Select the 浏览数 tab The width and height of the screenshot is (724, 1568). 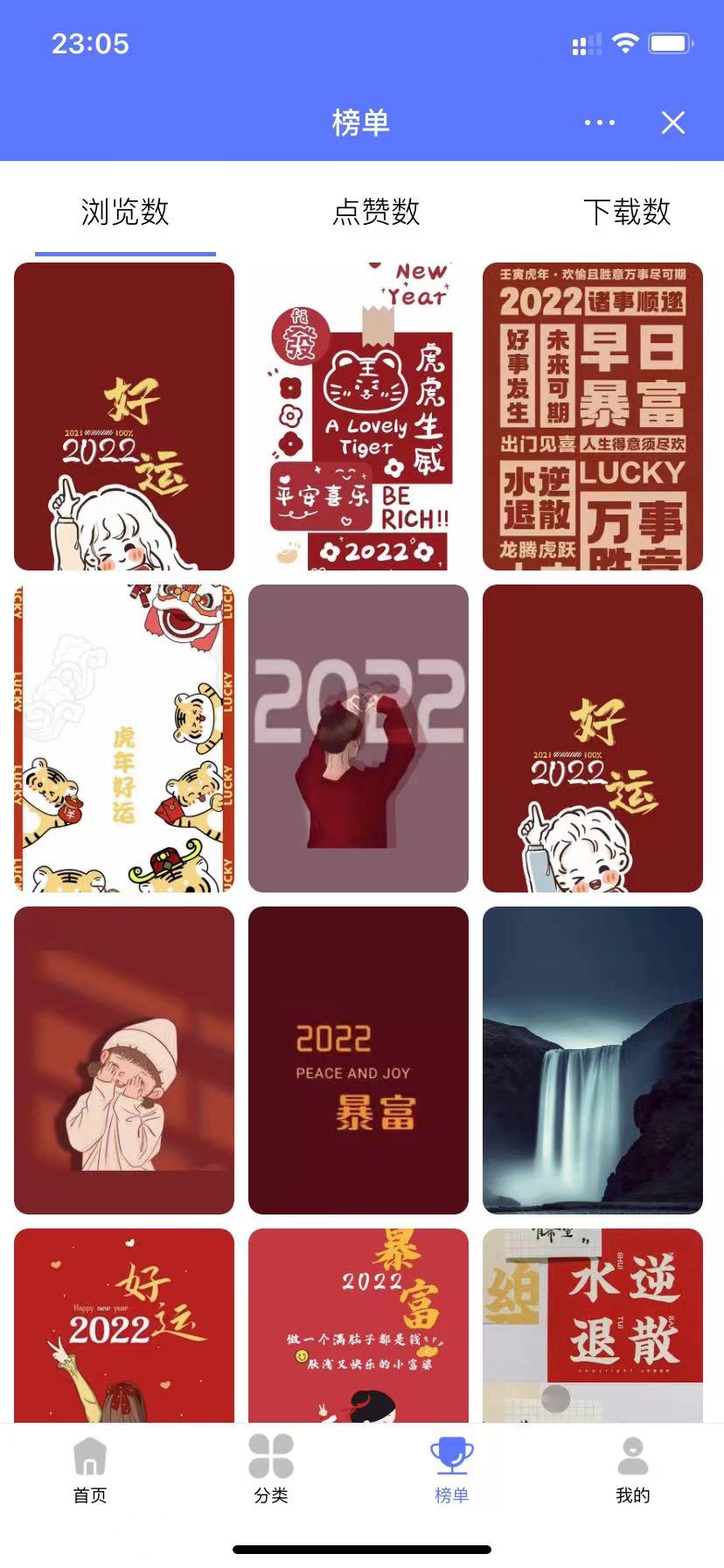pyautogui.click(x=125, y=212)
